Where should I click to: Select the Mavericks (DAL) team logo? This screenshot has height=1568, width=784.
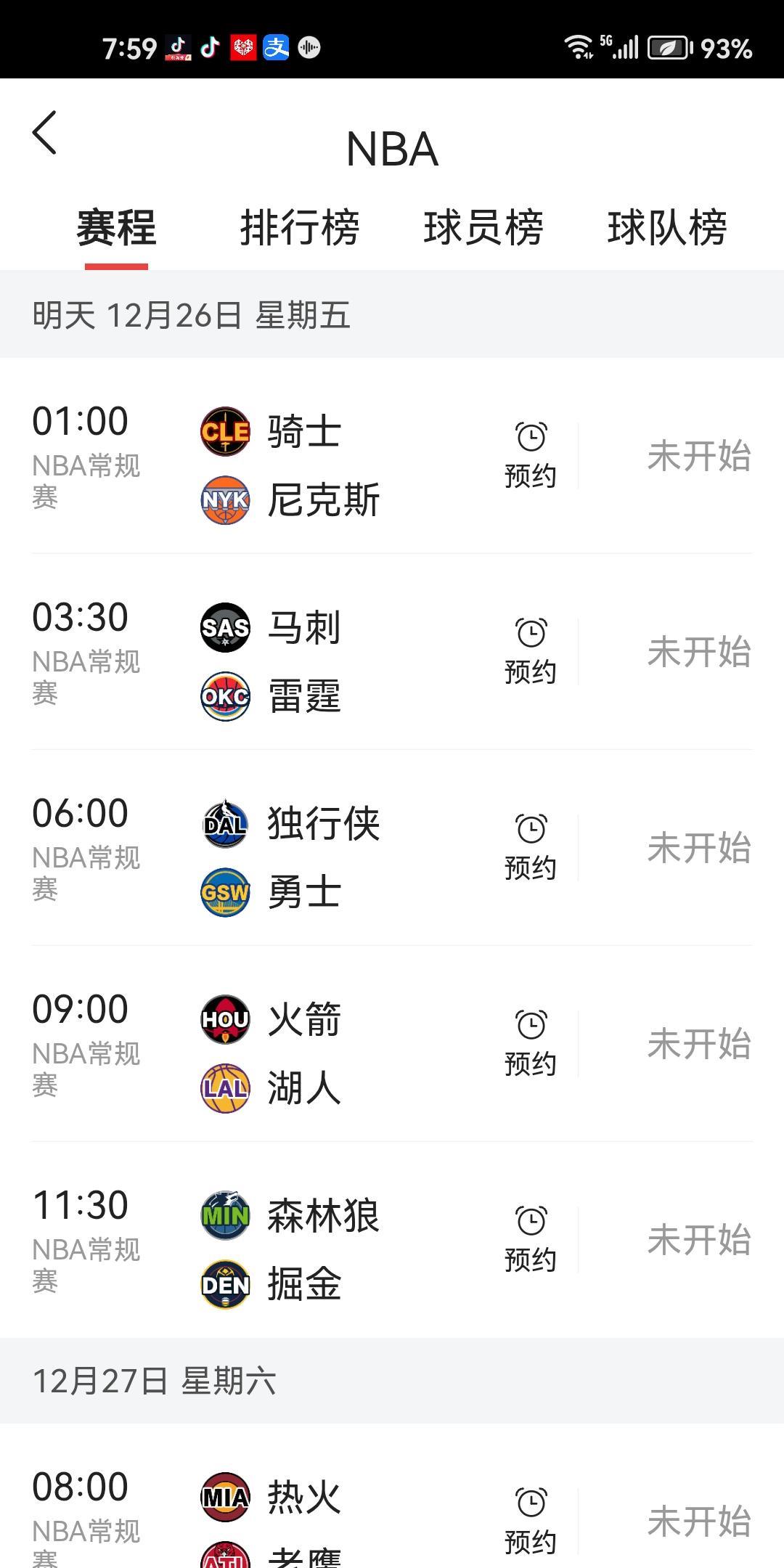[225, 824]
